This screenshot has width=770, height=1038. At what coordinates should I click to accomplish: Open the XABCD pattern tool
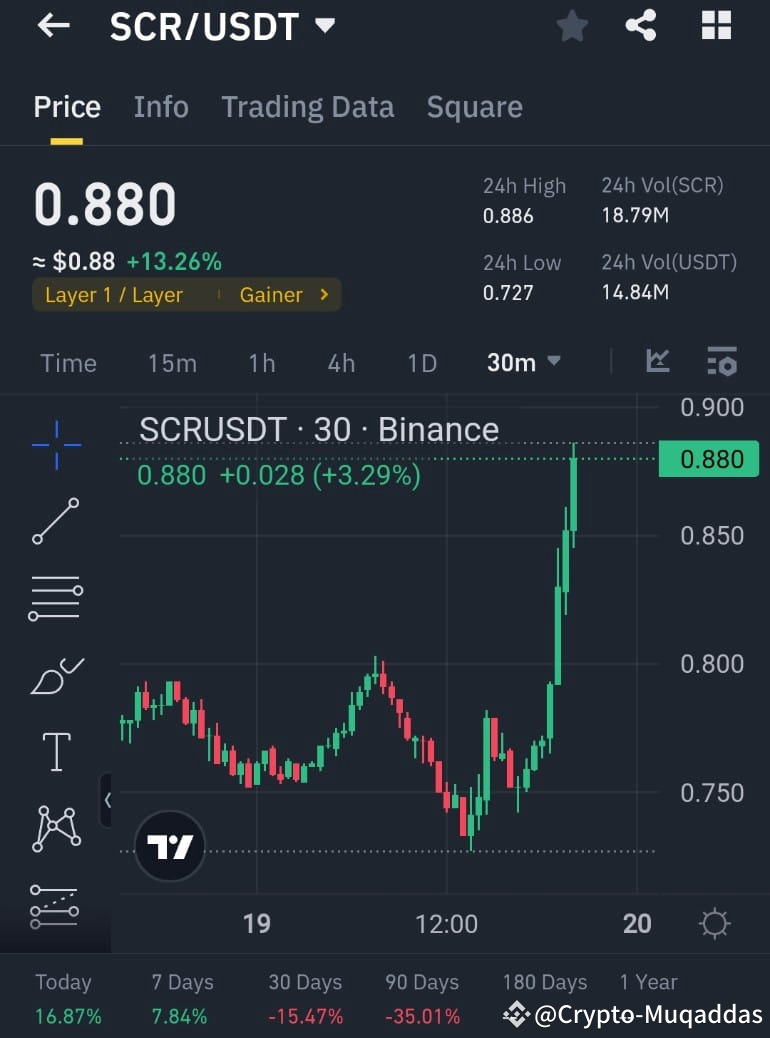(55, 828)
